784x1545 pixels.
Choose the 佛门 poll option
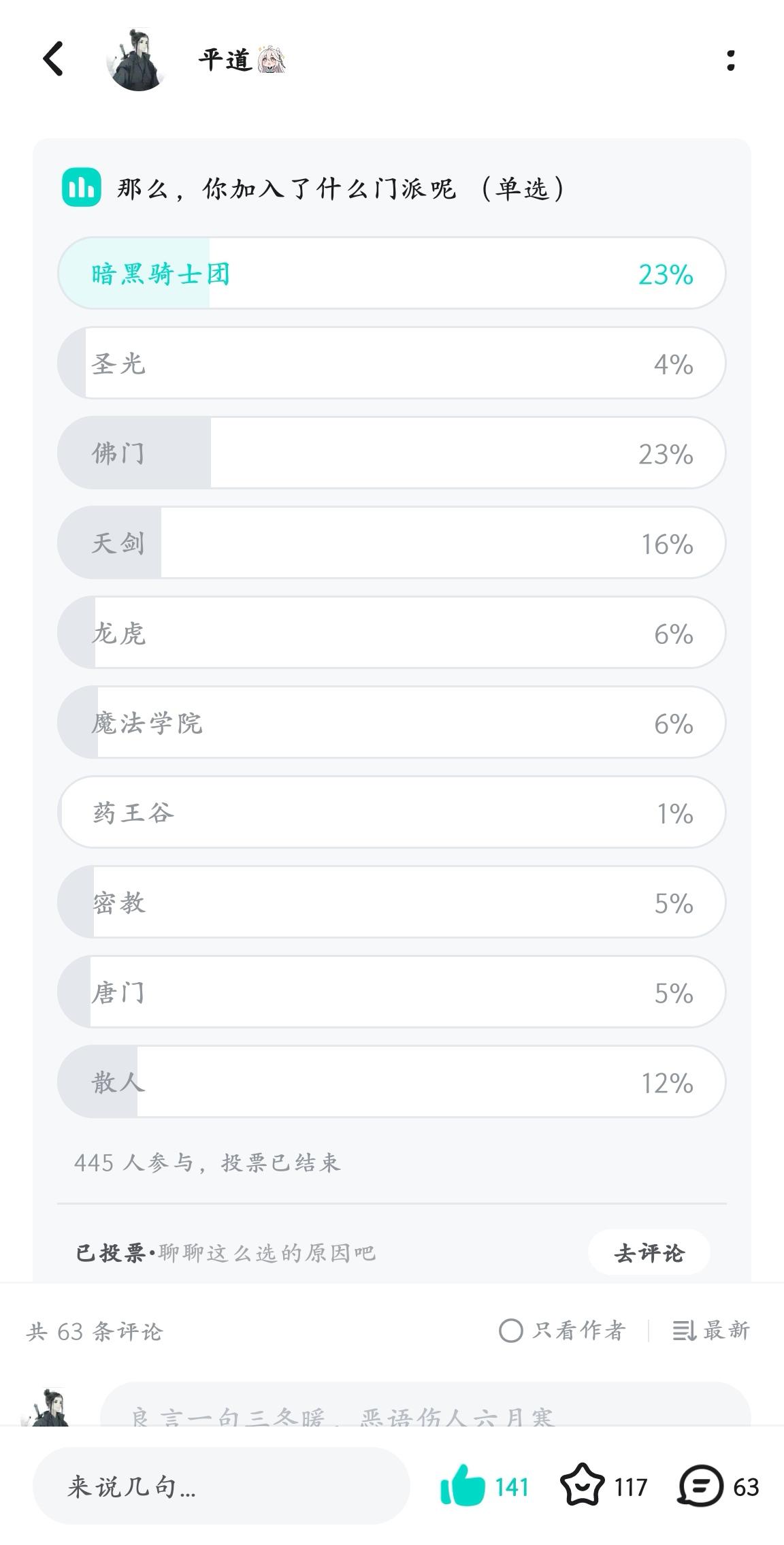[392, 453]
